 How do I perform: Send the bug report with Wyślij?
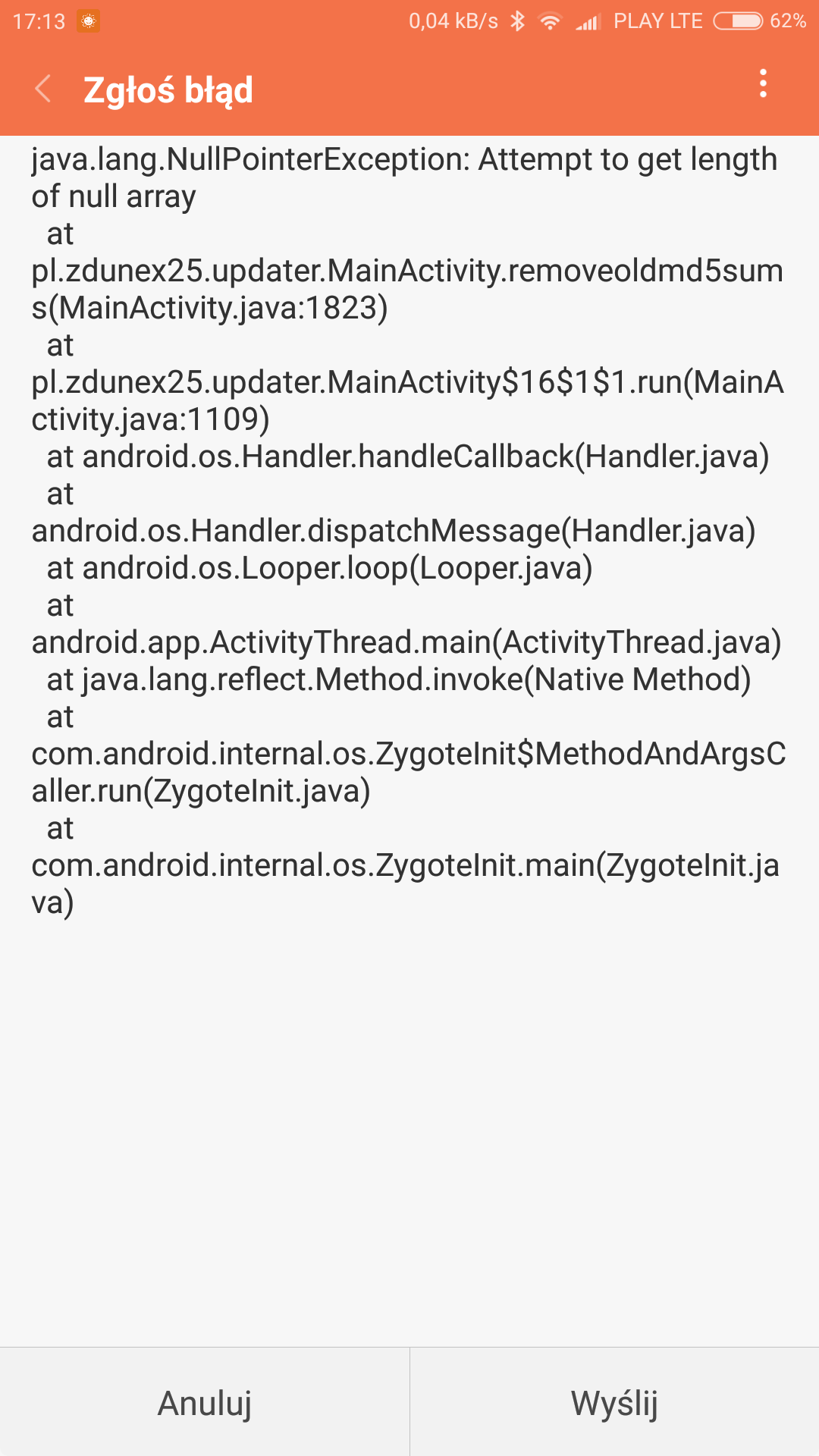click(614, 1403)
